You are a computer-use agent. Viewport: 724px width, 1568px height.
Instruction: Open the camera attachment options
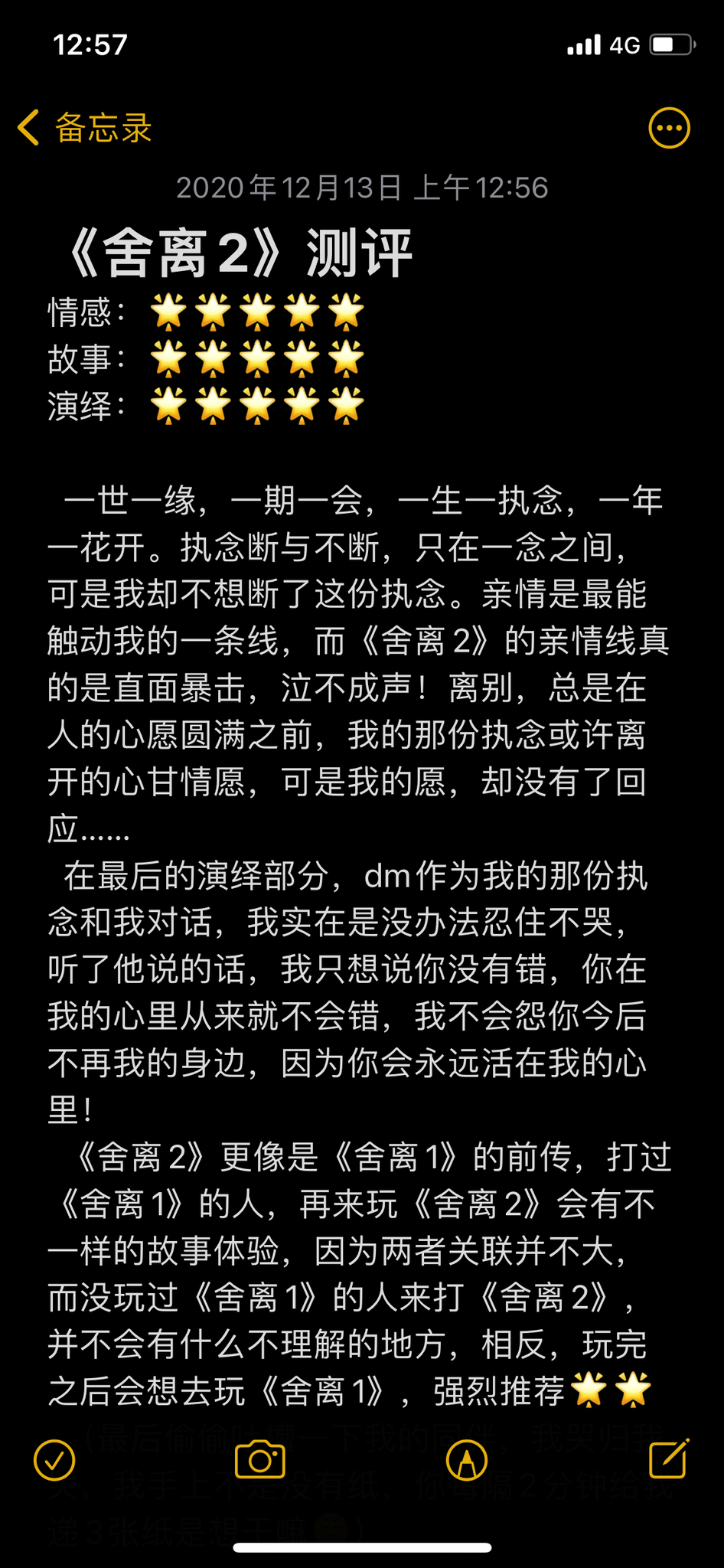[x=259, y=1461]
